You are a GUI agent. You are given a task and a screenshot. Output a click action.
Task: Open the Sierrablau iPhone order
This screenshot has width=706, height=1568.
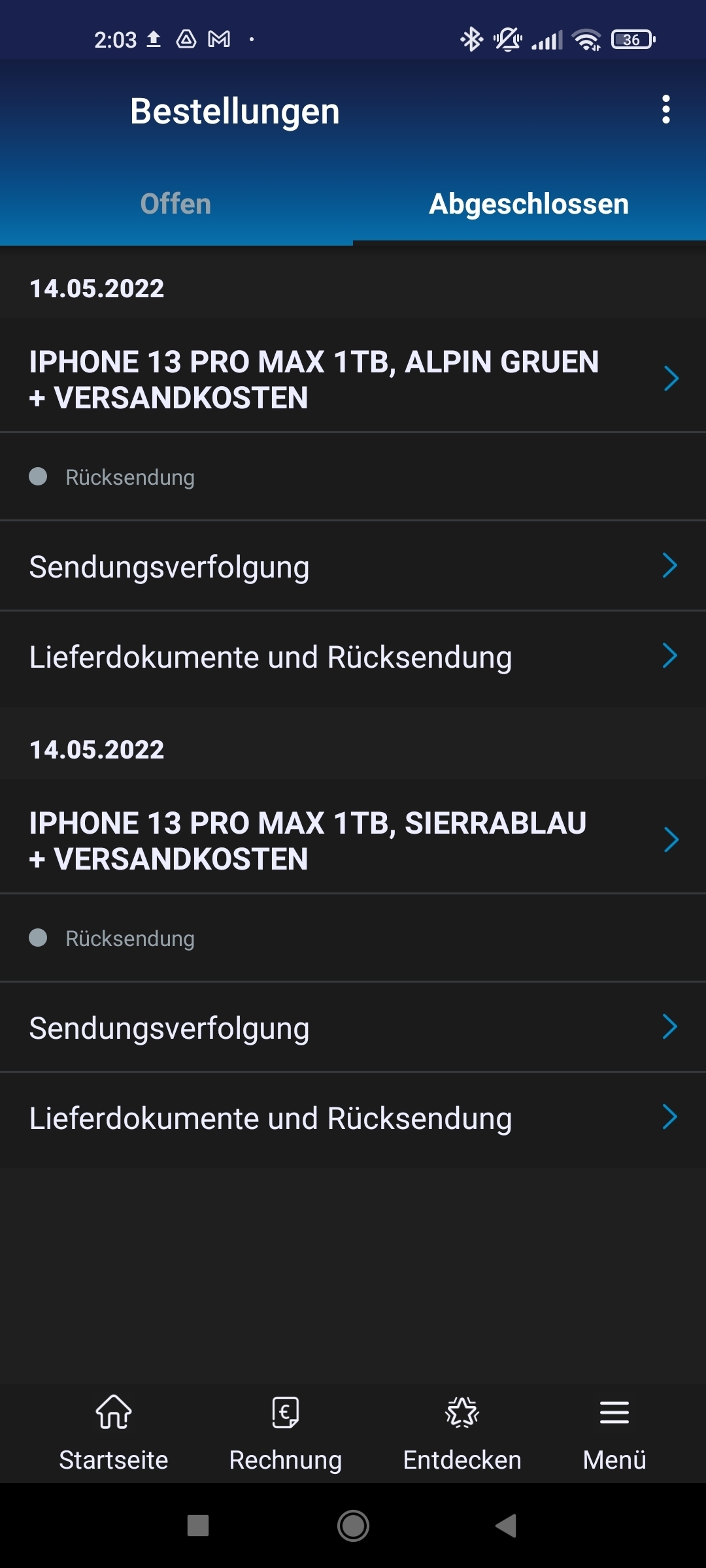[x=353, y=840]
